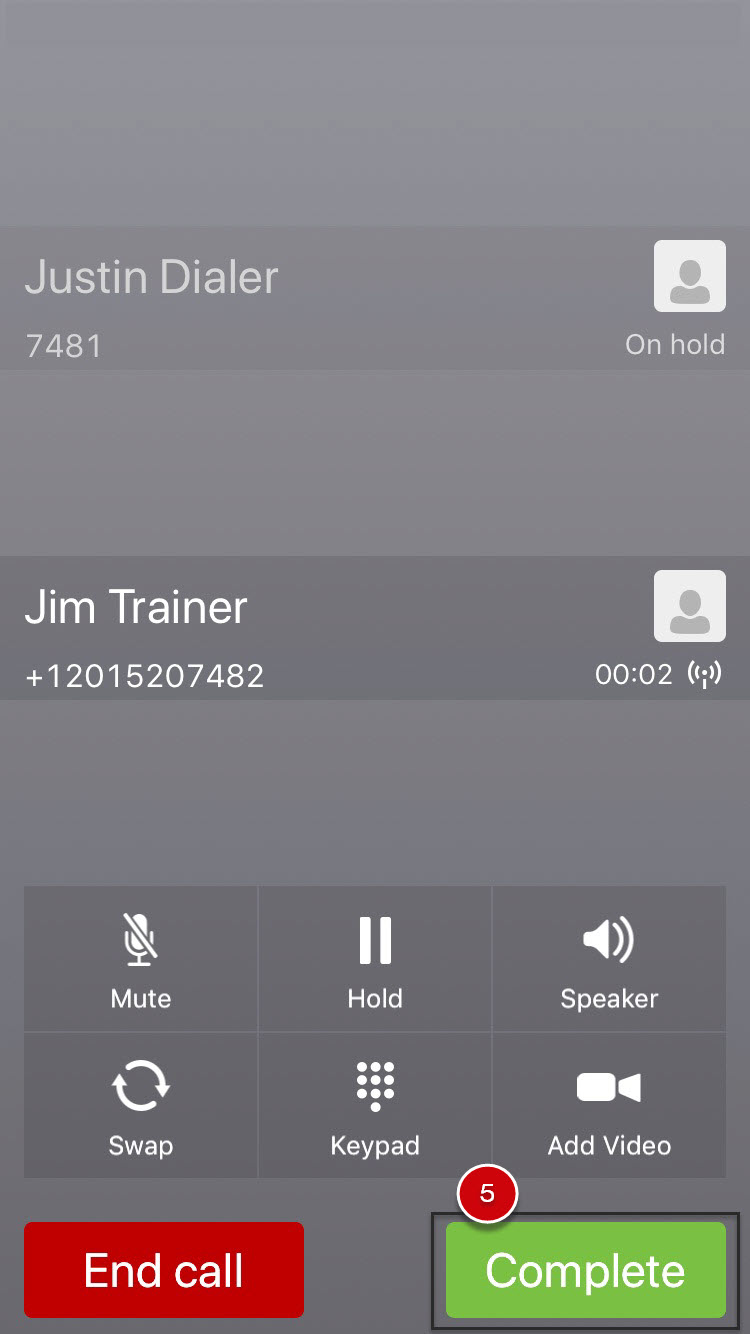Turn on the Speaker
The width and height of the screenshot is (750, 1334).
pos(609,959)
